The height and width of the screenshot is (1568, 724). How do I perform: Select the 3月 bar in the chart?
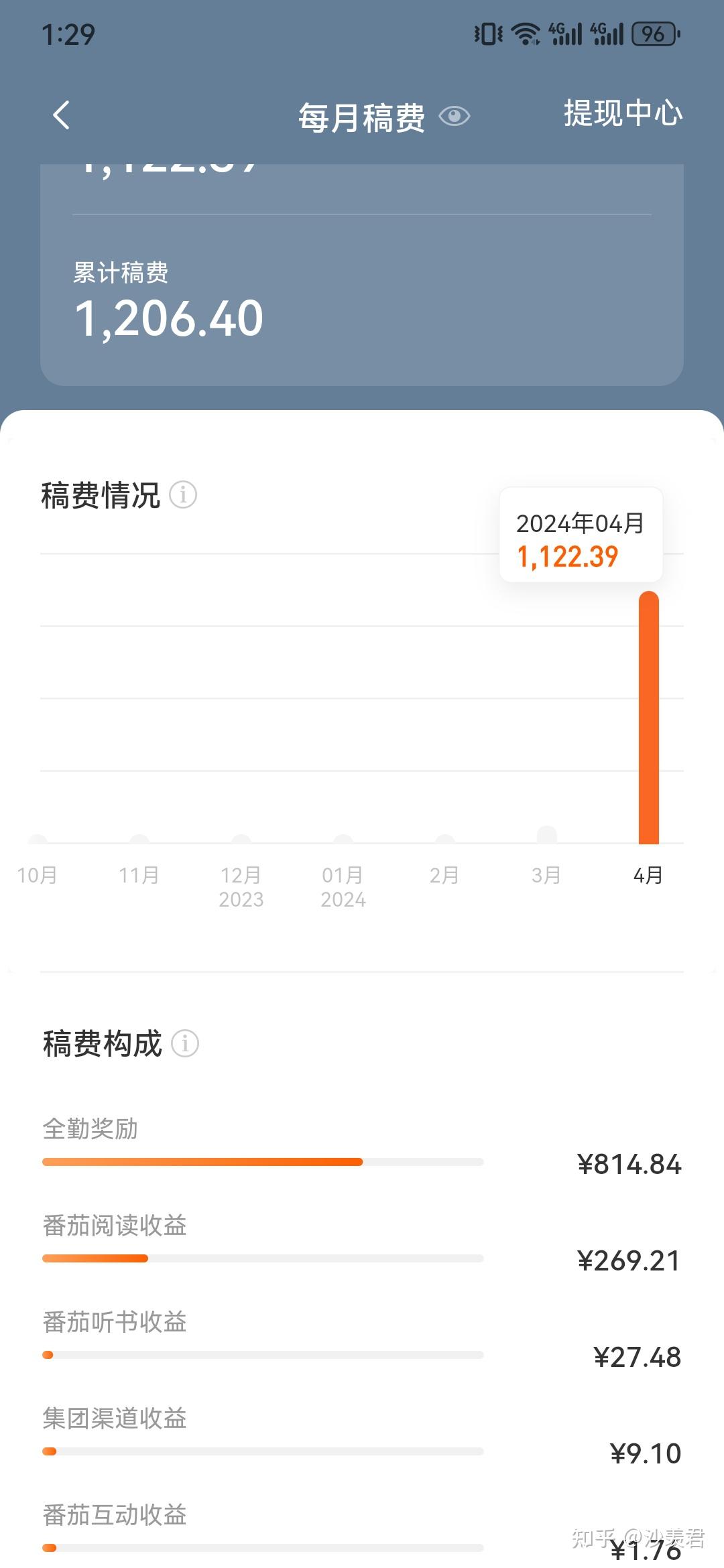(547, 835)
